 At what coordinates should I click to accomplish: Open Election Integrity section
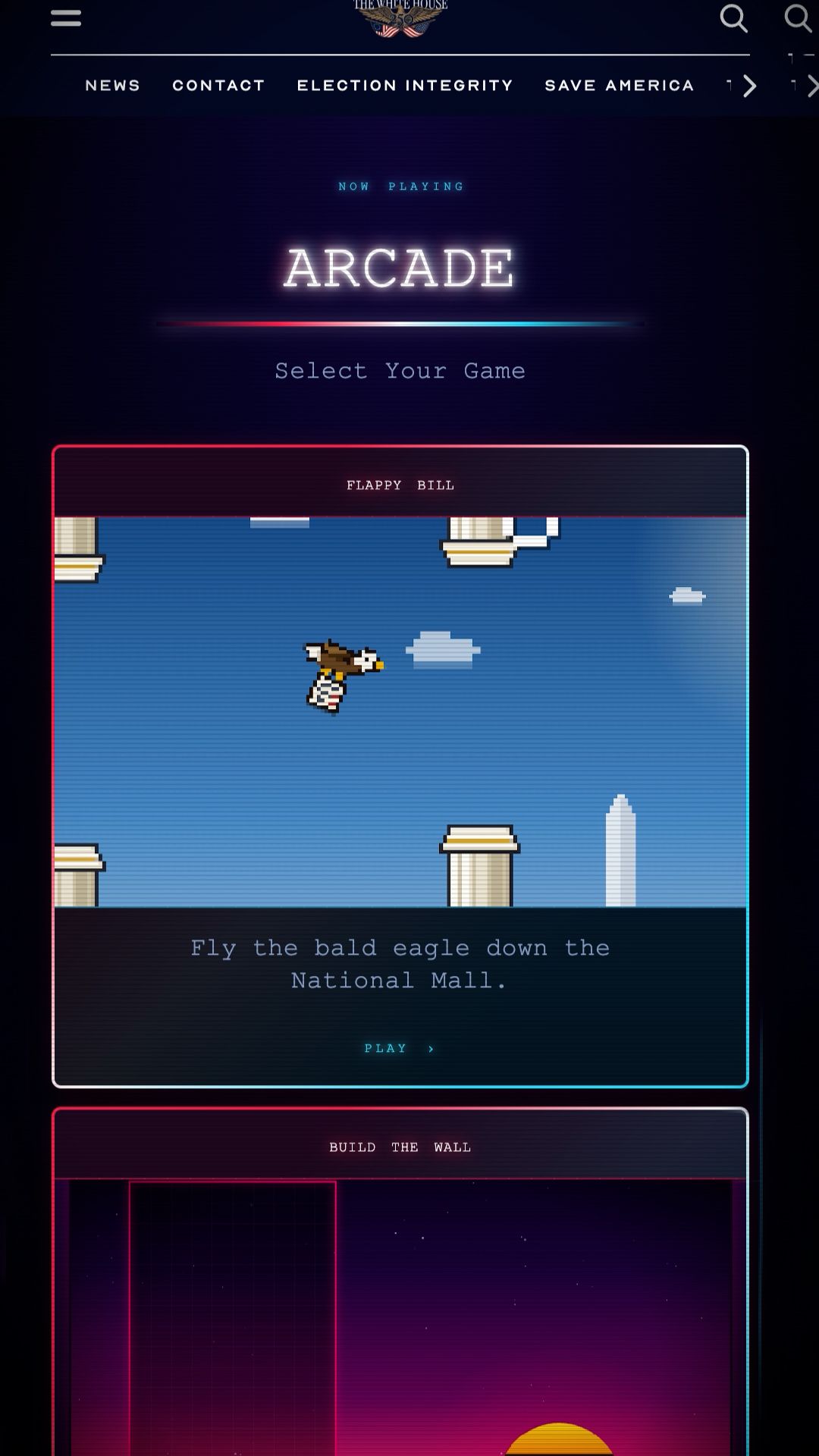405,86
